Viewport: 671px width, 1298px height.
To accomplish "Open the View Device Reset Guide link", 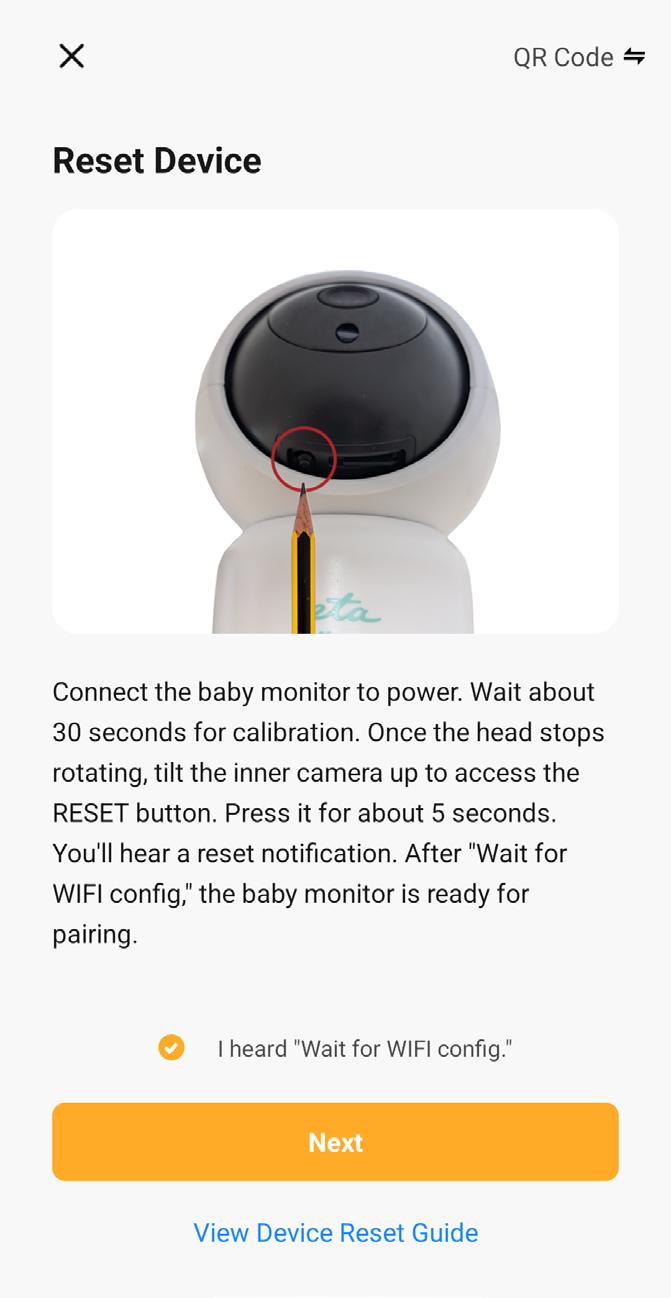I will click(335, 1232).
